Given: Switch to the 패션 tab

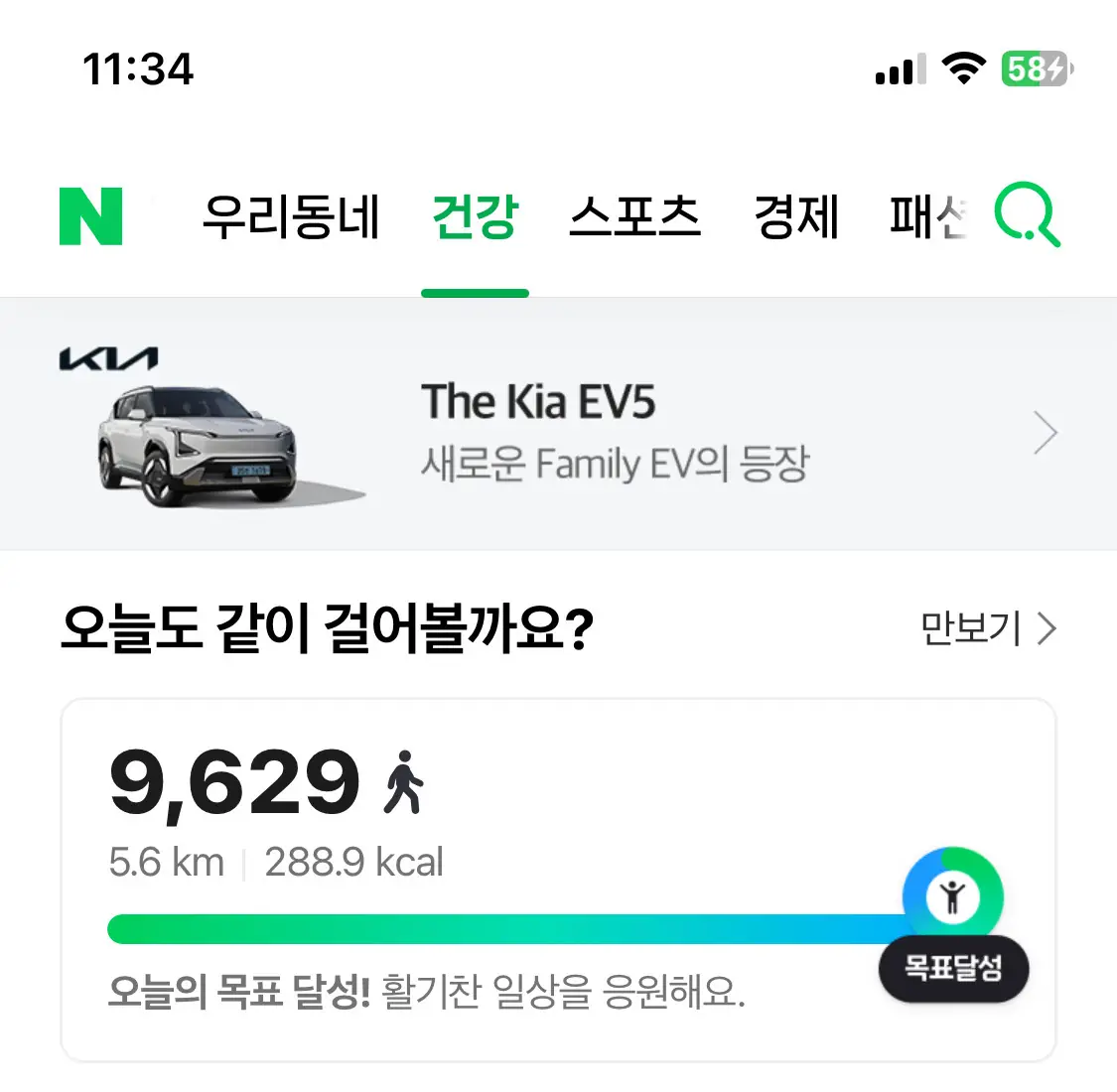Looking at the screenshot, I should [927, 217].
